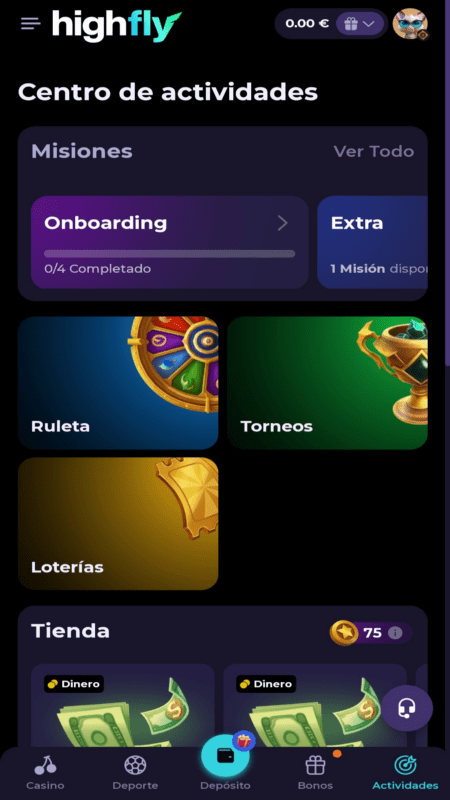
Task: Open the Ruleta tile
Action: [x=118, y=383]
